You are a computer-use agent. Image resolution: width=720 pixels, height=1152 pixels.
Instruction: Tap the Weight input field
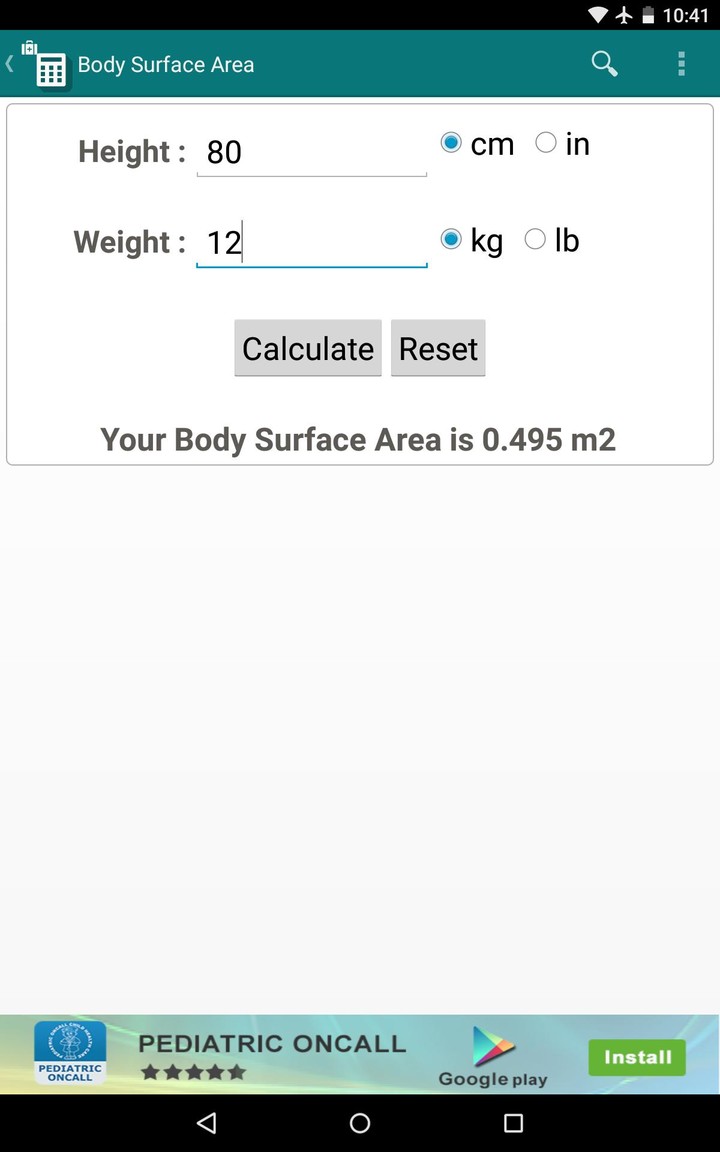coord(311,242)
